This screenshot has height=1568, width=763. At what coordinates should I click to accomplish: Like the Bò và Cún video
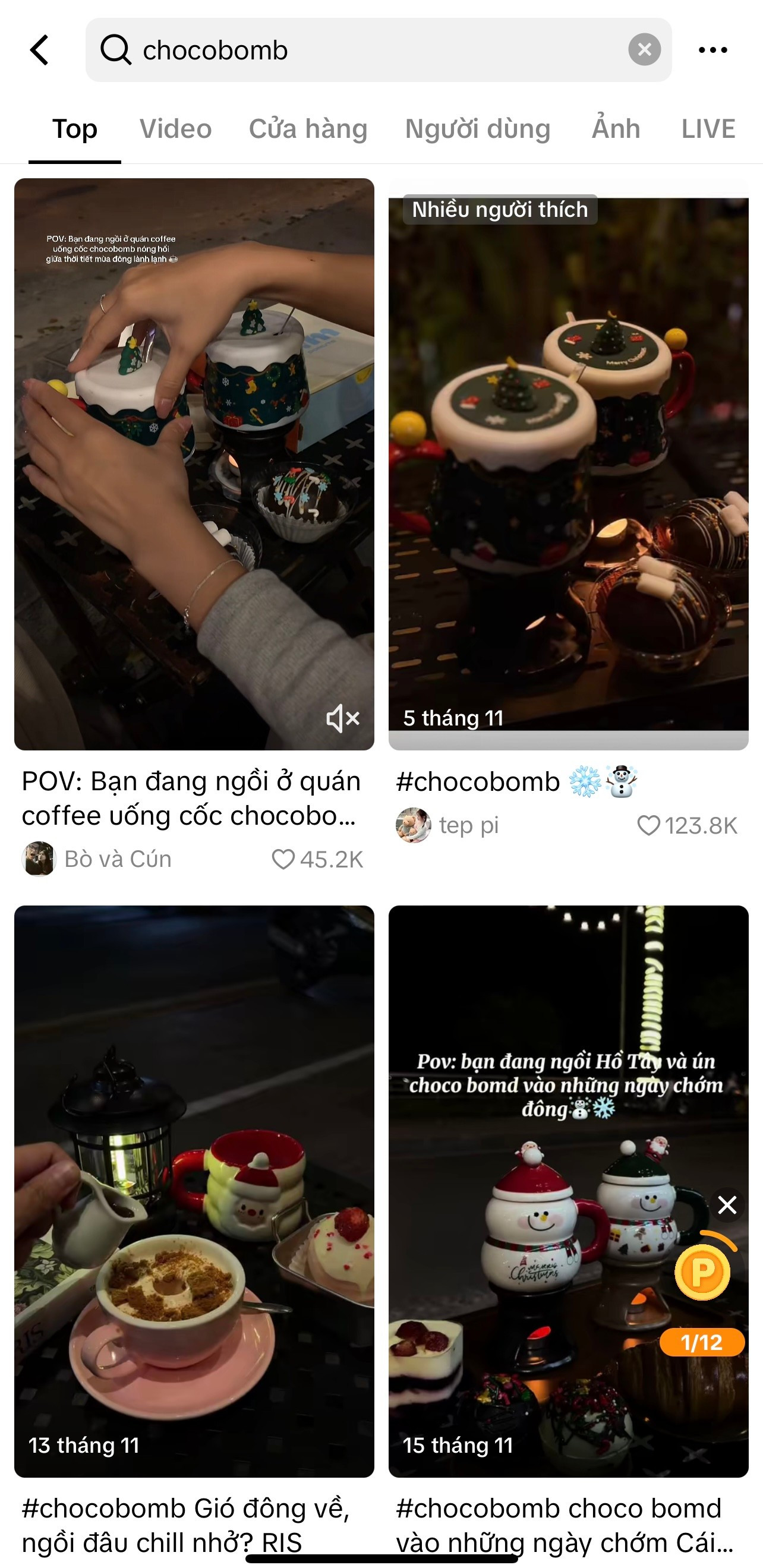coord(283,859)
